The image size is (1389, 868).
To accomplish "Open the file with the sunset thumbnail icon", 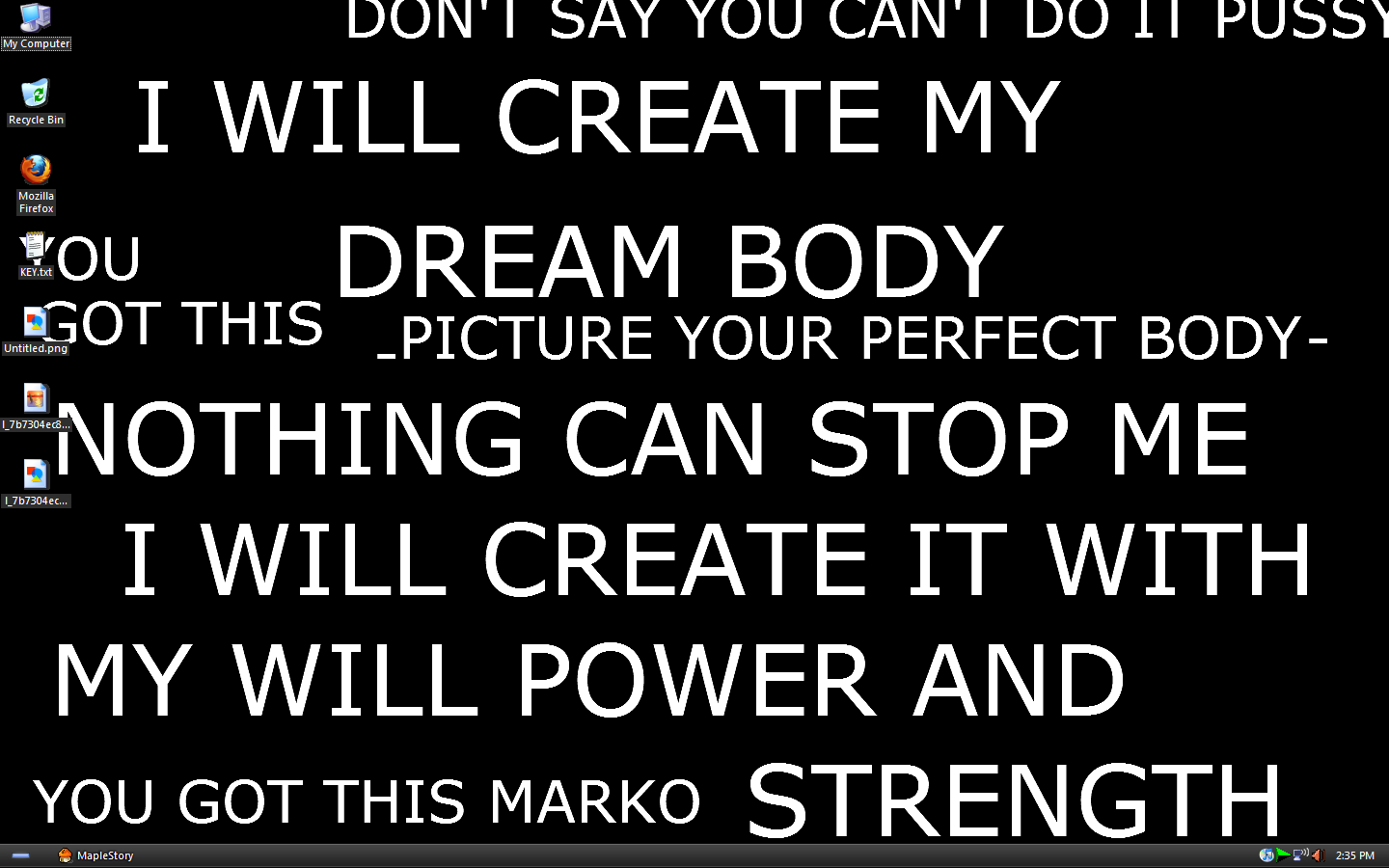I will point(36,398).
